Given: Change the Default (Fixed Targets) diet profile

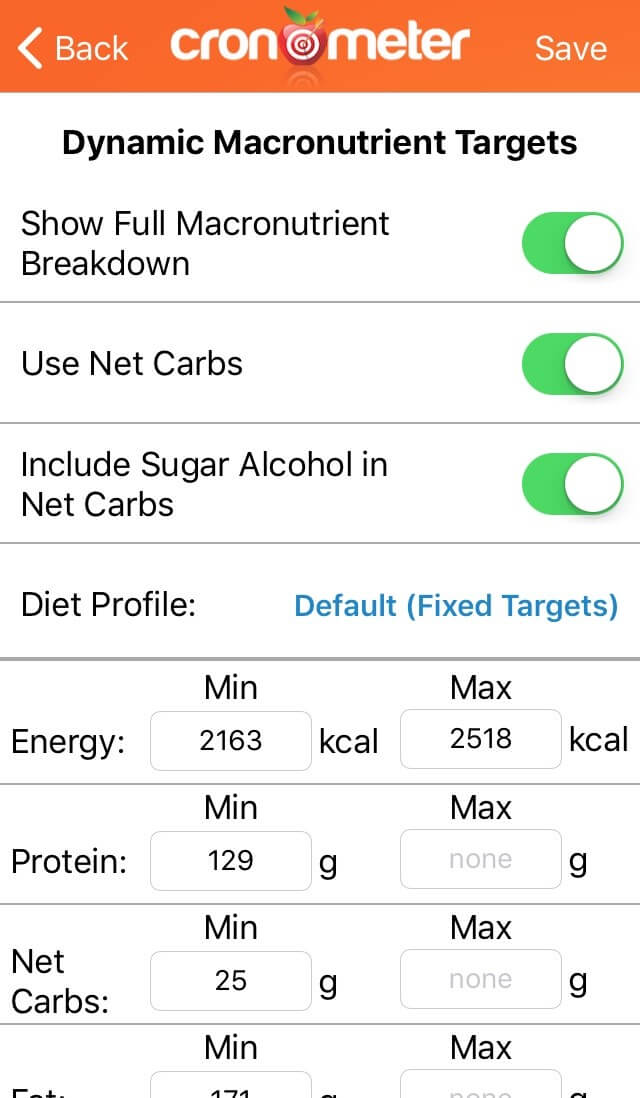Looking at the screenshot, I should [x=456, y=605].
